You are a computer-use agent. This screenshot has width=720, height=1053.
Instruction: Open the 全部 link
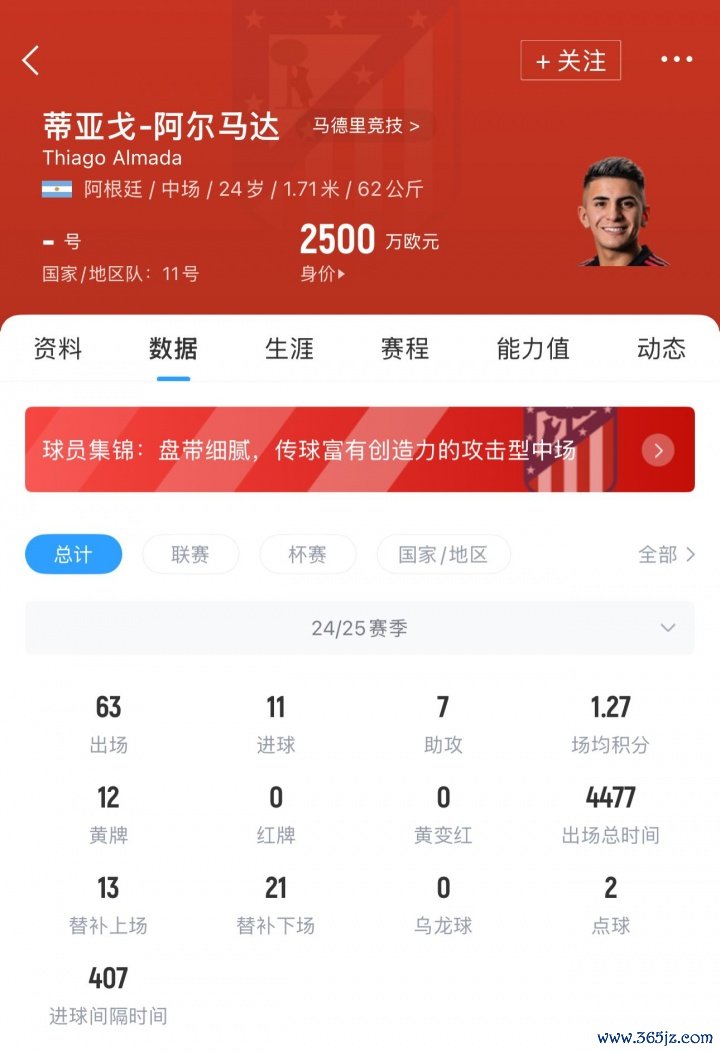(x=666, y=554)
